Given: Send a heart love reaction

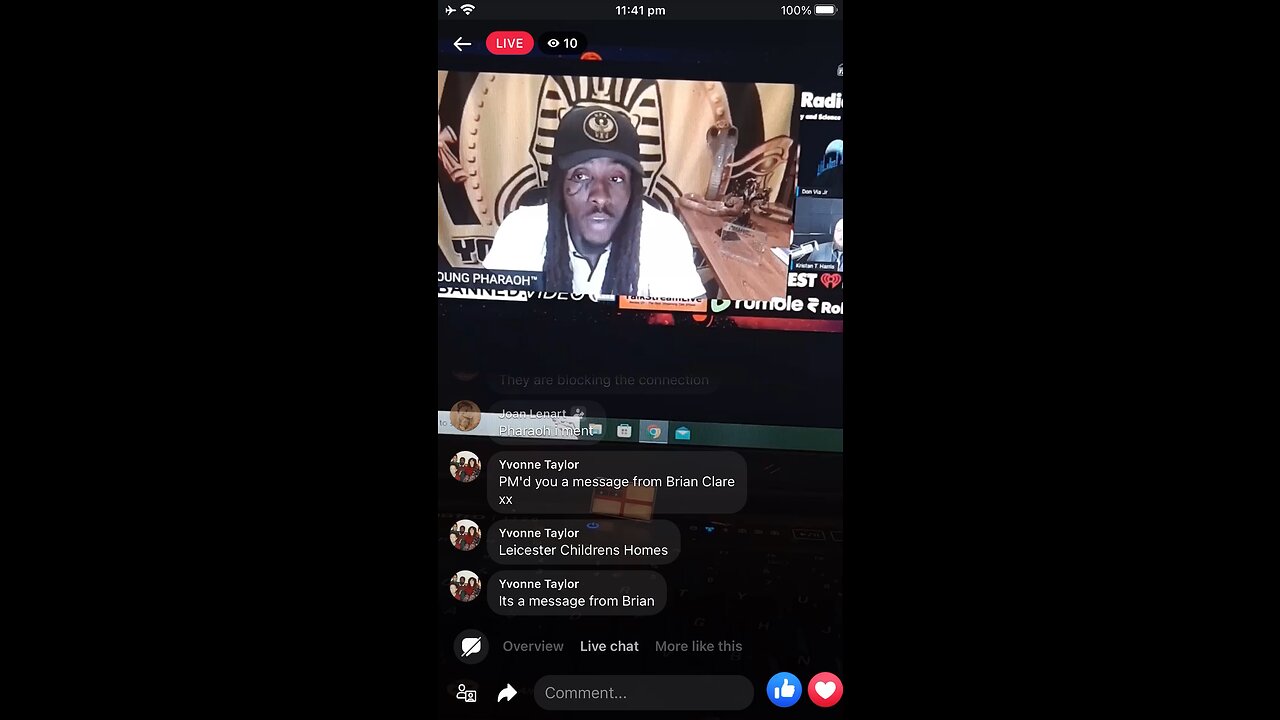Looking at the screenshot, I should [x=825, y=689].
